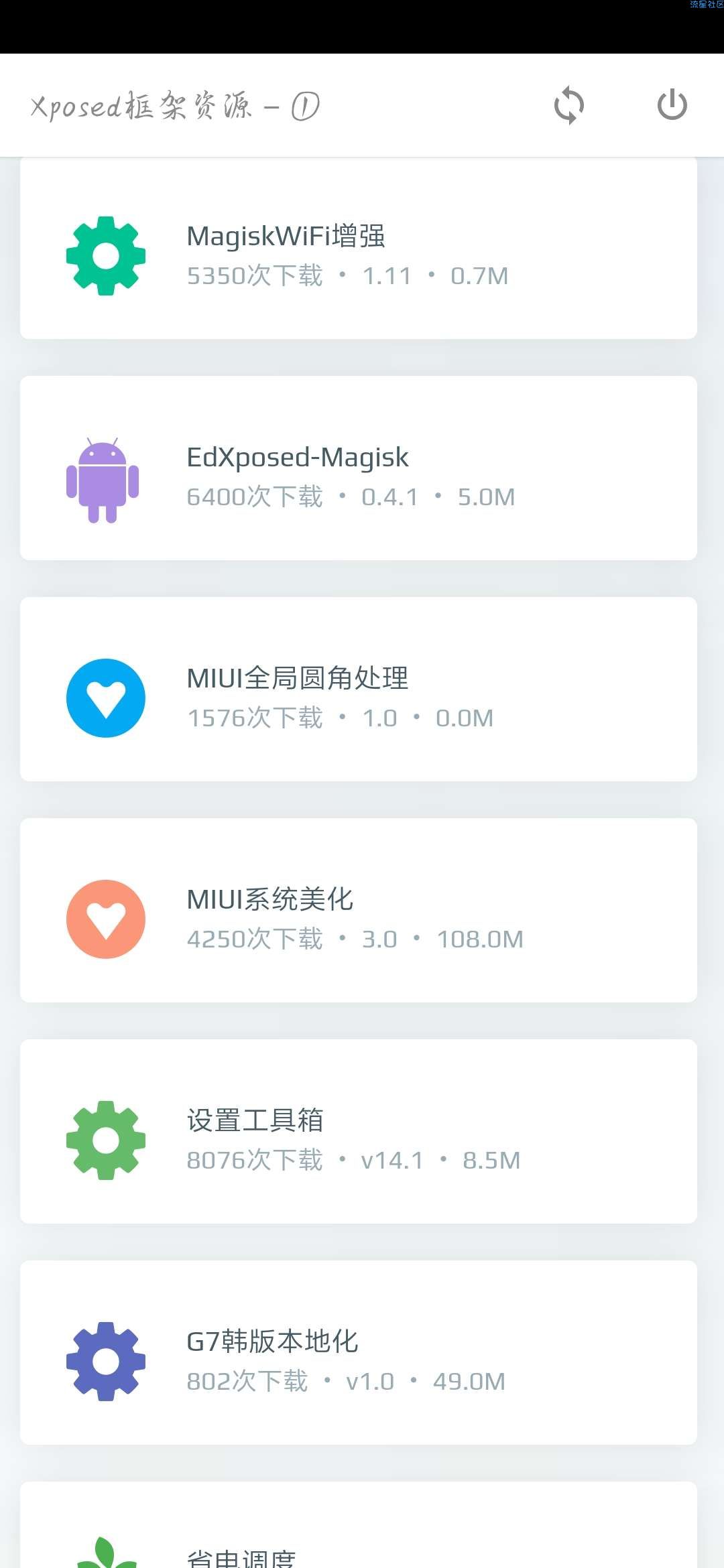View the G7韩版本地化 resource

(359, 1352)
